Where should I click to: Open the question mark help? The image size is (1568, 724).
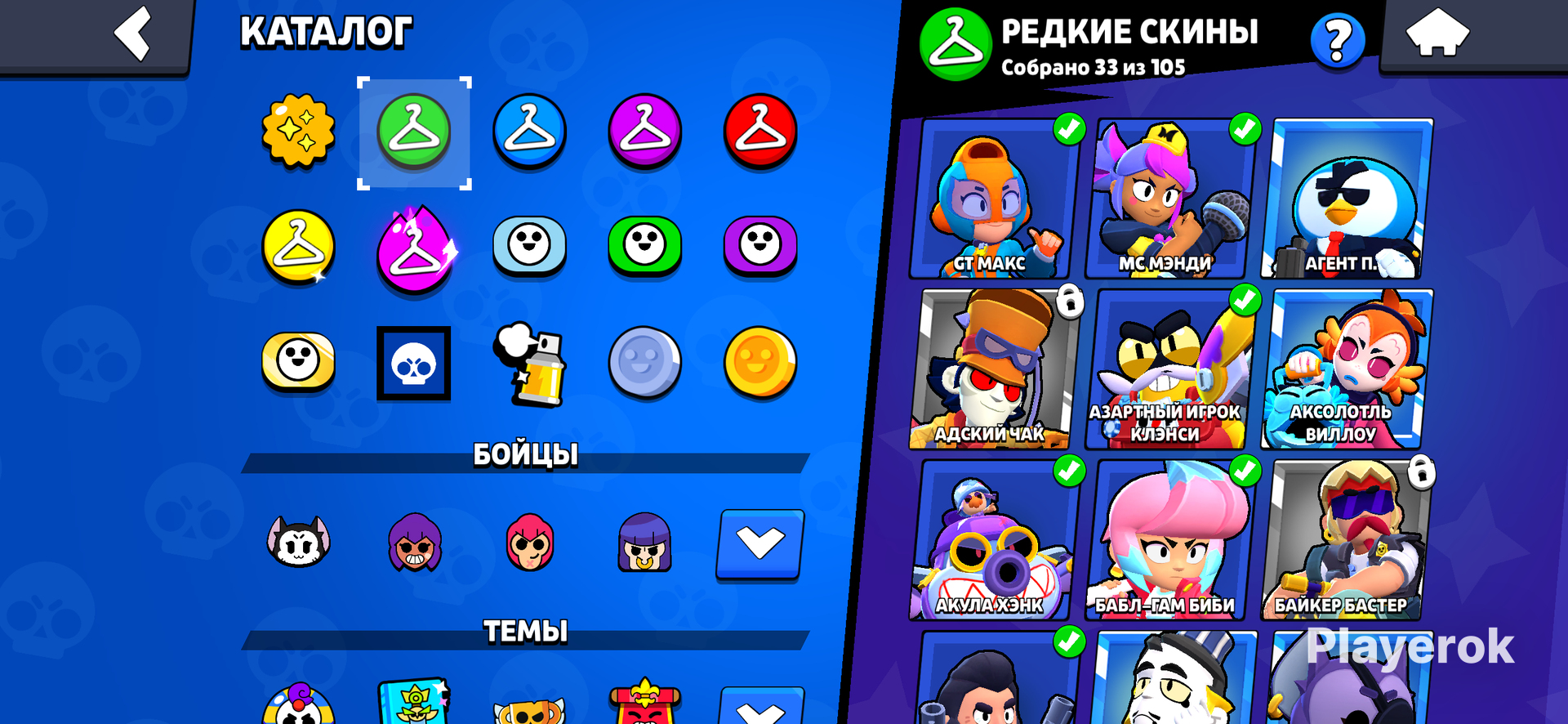[1337, 41]
